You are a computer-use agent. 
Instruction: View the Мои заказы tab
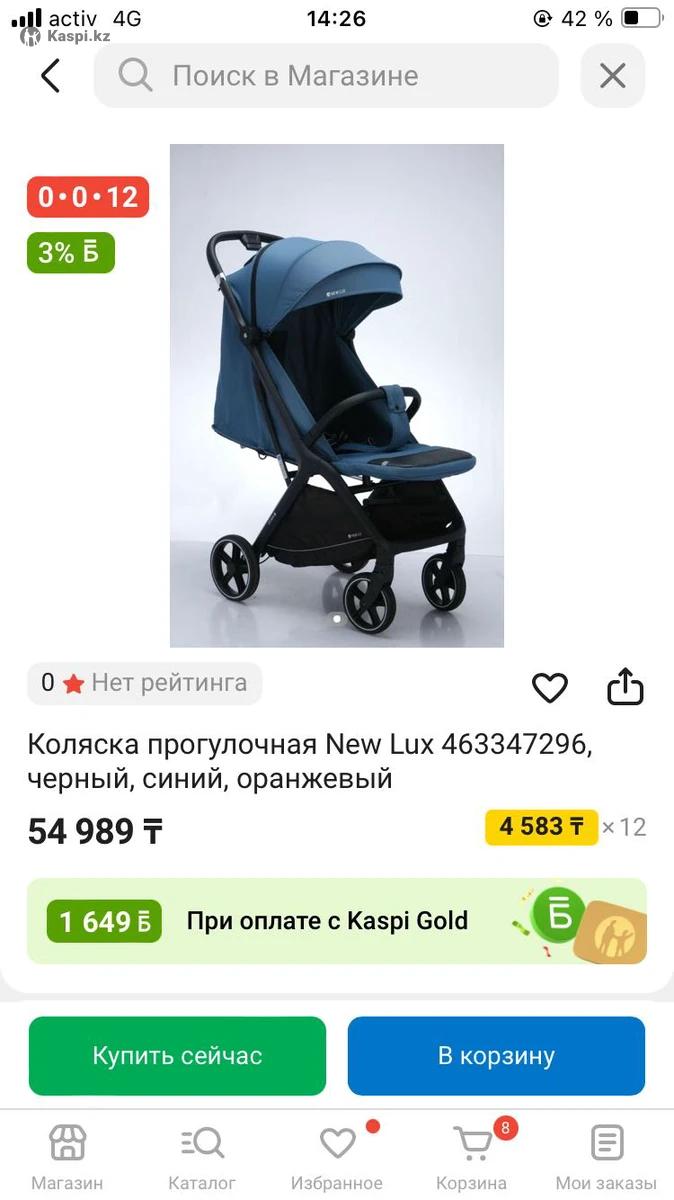point(607,1156)
